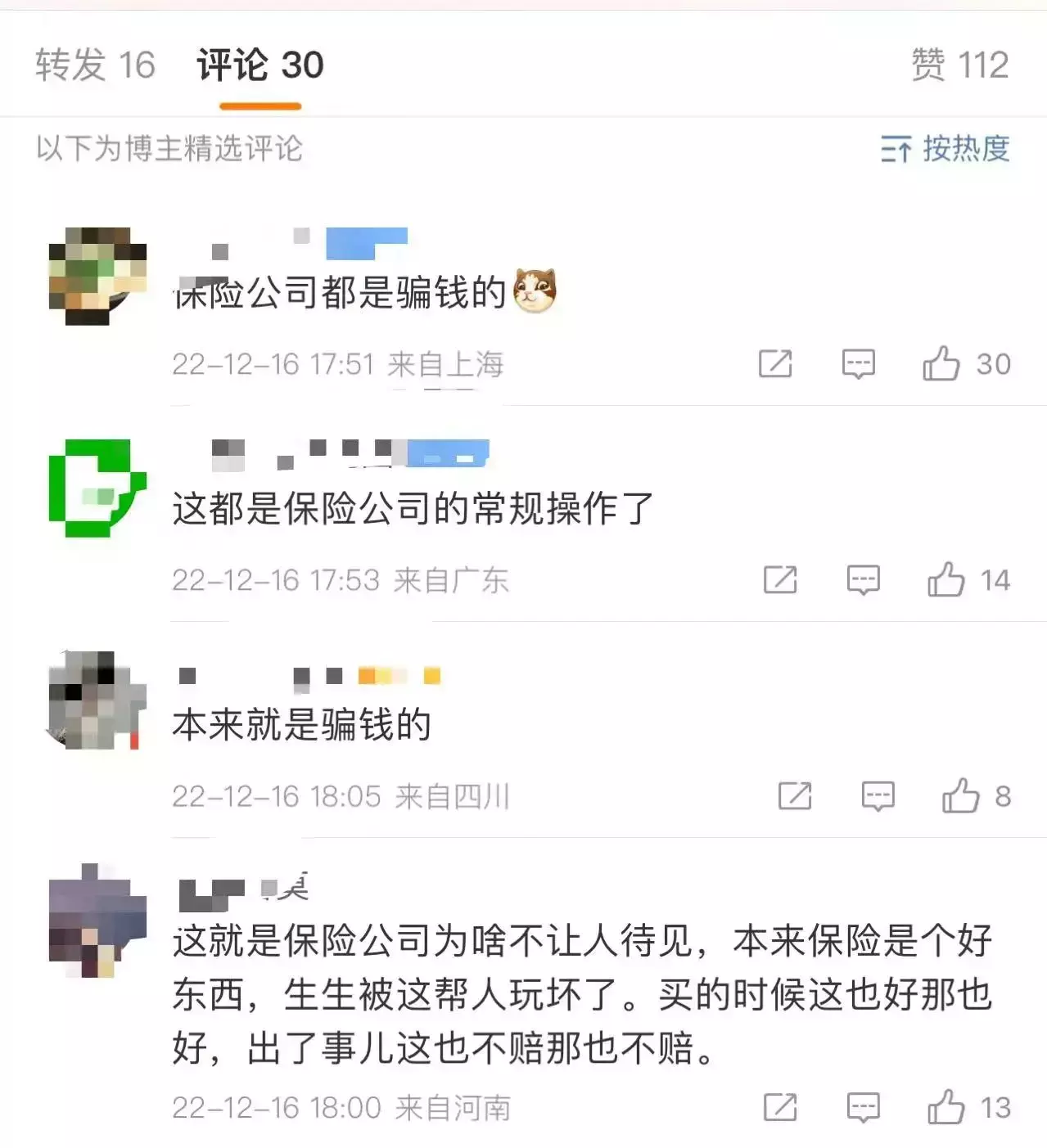Viewport: 1047px width, 1148px height.
Task: Repost the comment from 广东
Action: 779,580
